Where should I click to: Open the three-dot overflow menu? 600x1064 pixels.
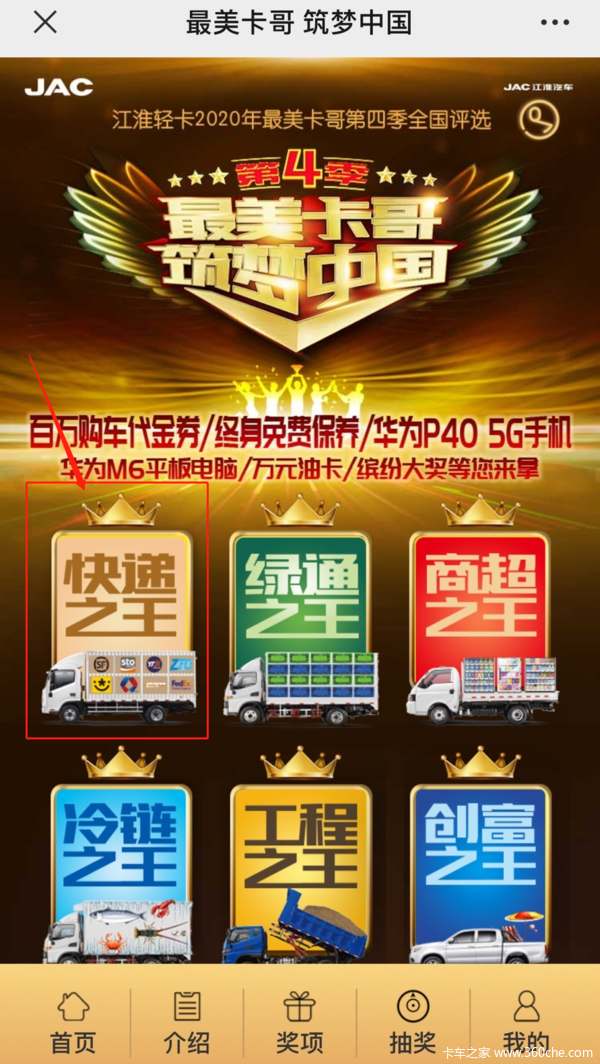click(554, 22)
